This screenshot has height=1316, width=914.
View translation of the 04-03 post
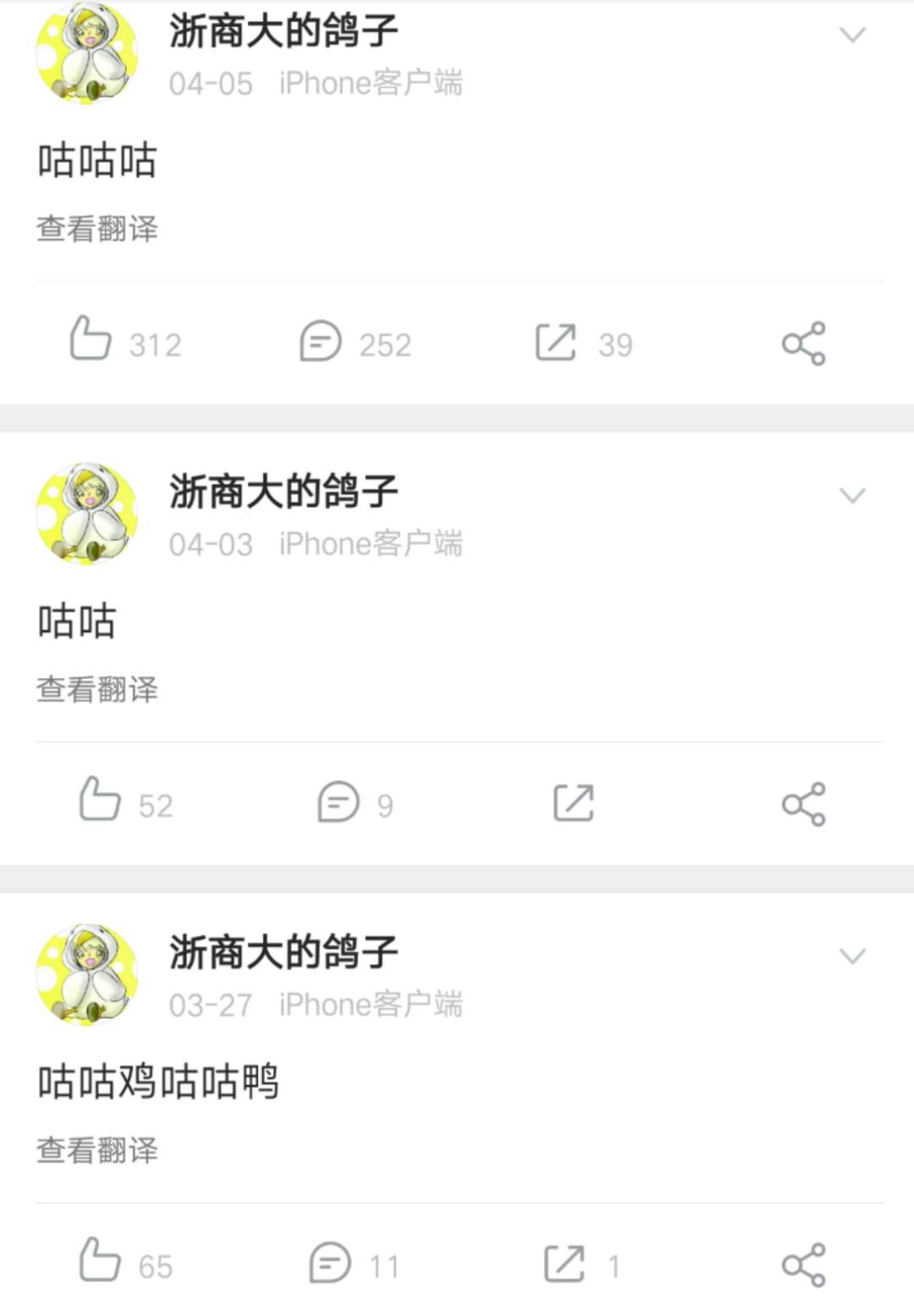[97, 689]
